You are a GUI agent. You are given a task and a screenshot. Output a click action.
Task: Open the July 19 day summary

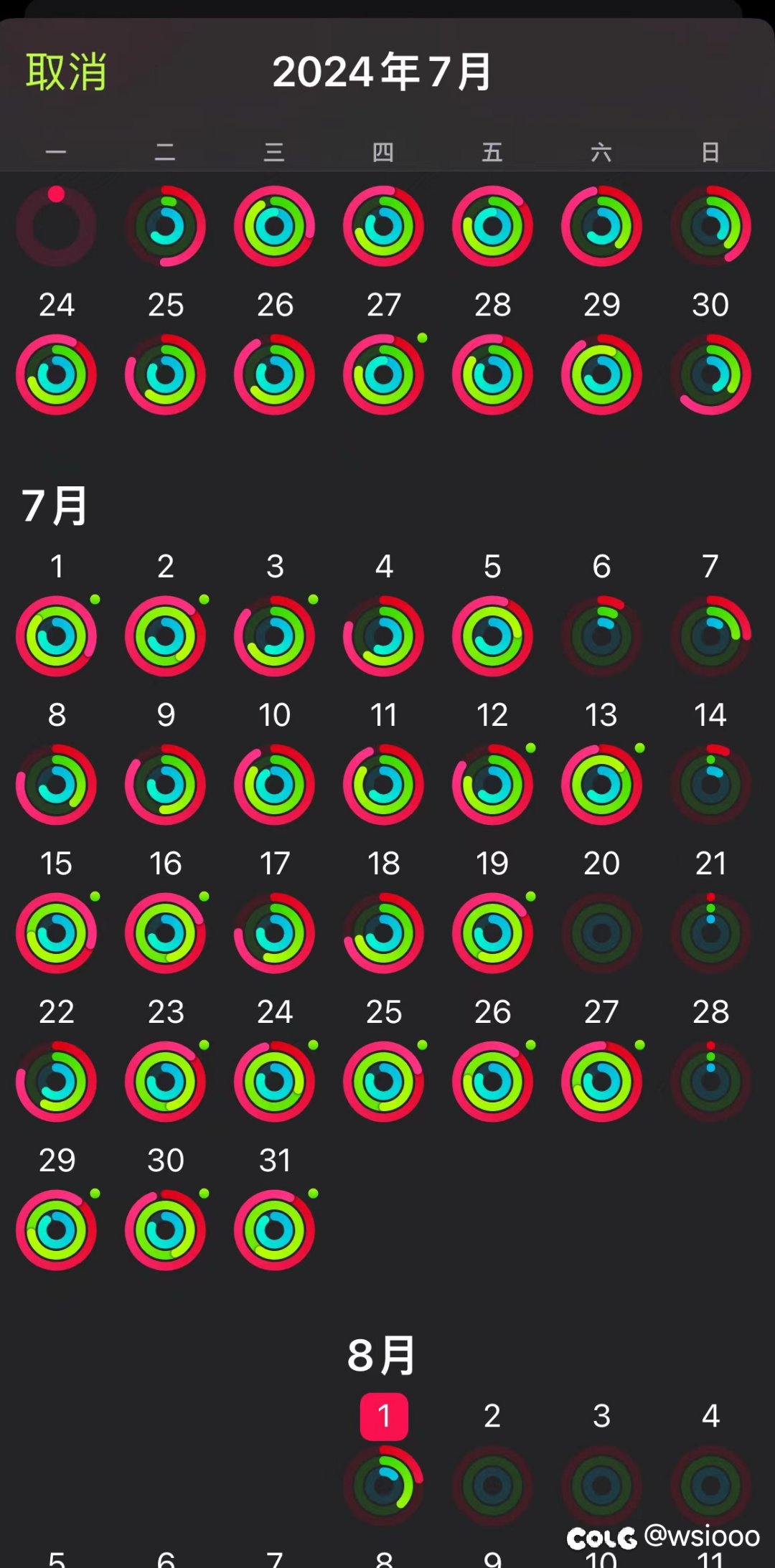pyautogui.click(x=492, y=932)
